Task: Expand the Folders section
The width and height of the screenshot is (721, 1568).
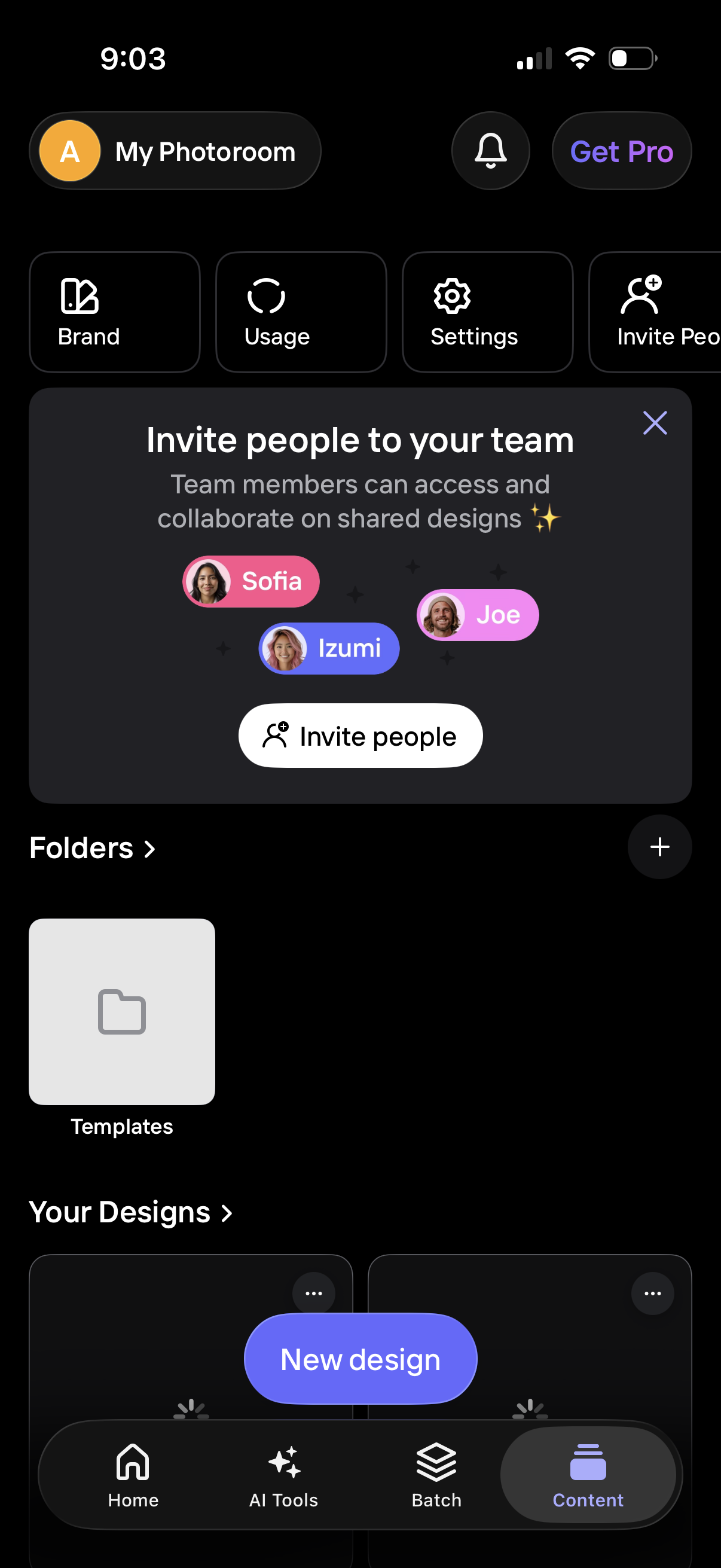Action: [93, 848]
